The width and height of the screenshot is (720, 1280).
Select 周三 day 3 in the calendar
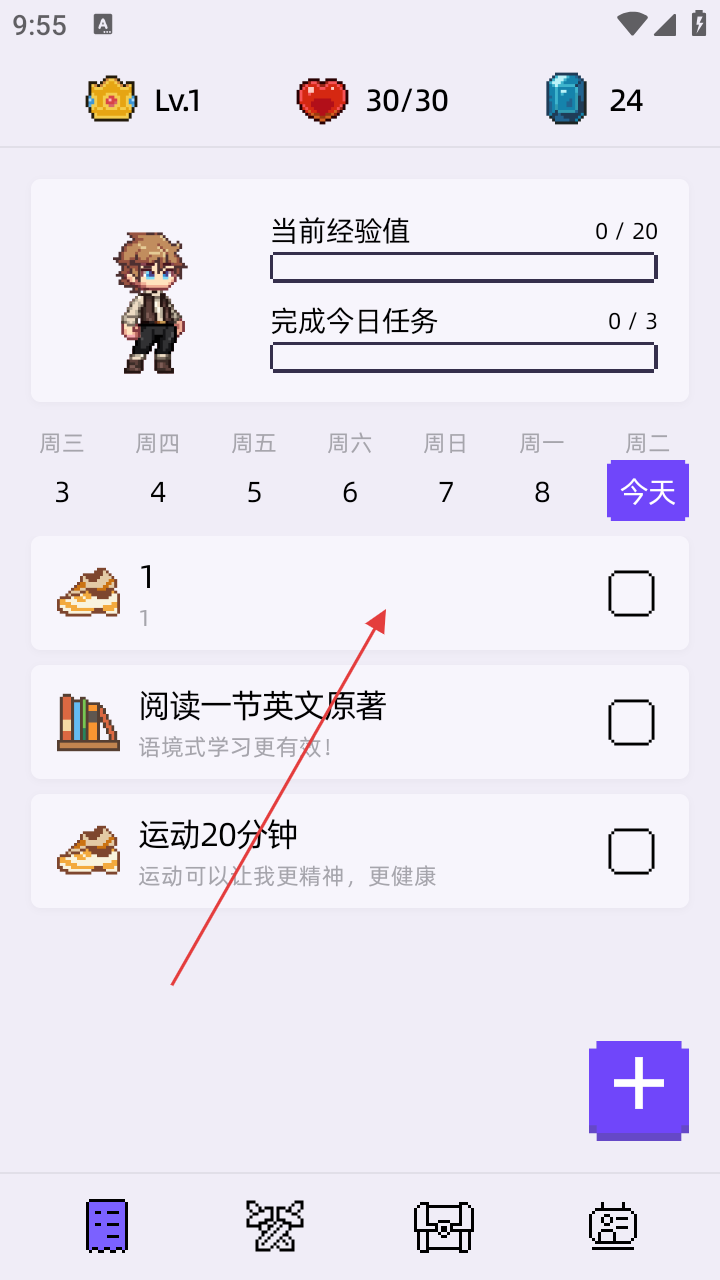62,492
